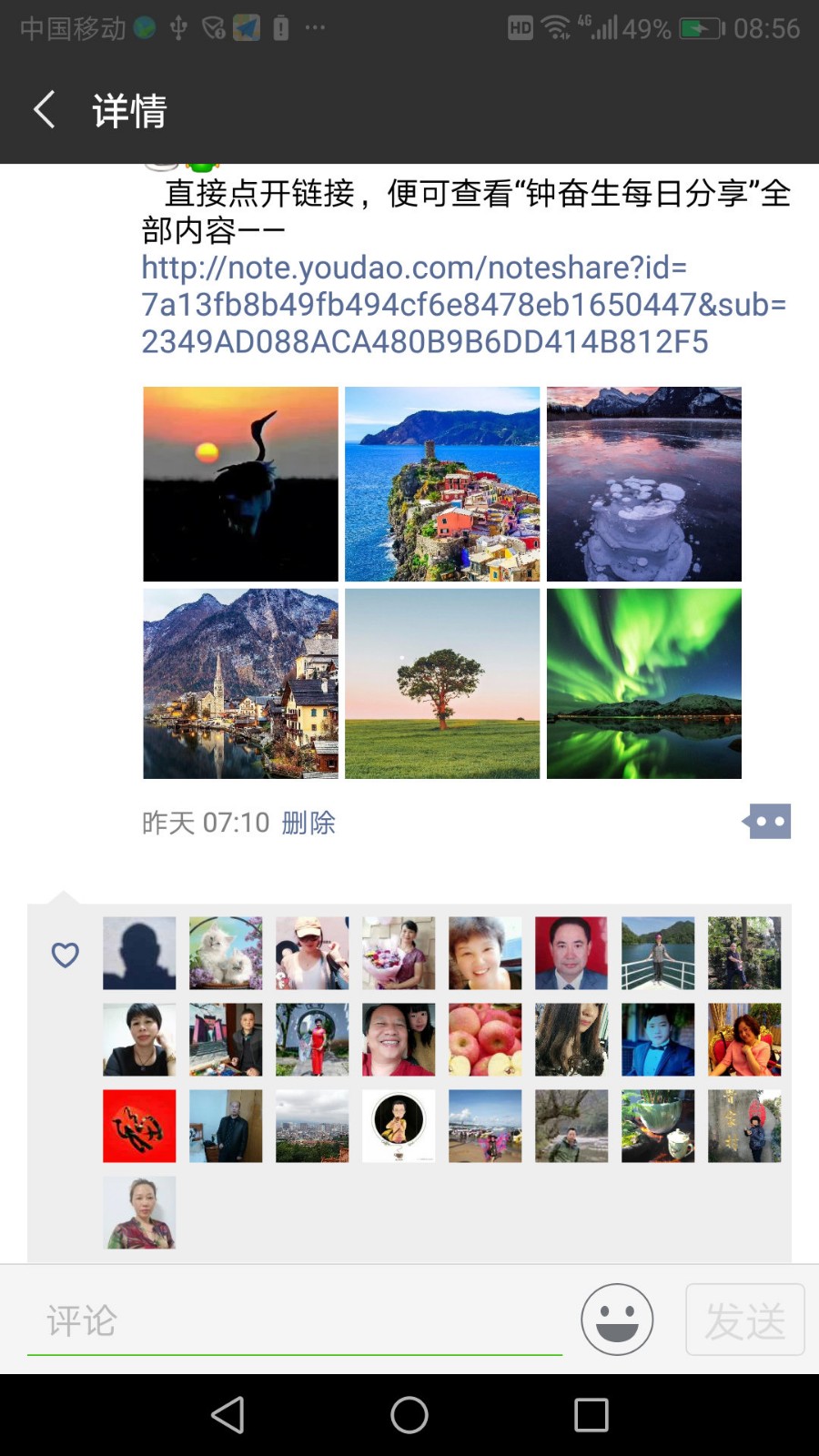Image resolution: width=819 pixels, height=1456 pixels.
Task: Open the liker with the red apples avatar
Action: click(485, 1039)
